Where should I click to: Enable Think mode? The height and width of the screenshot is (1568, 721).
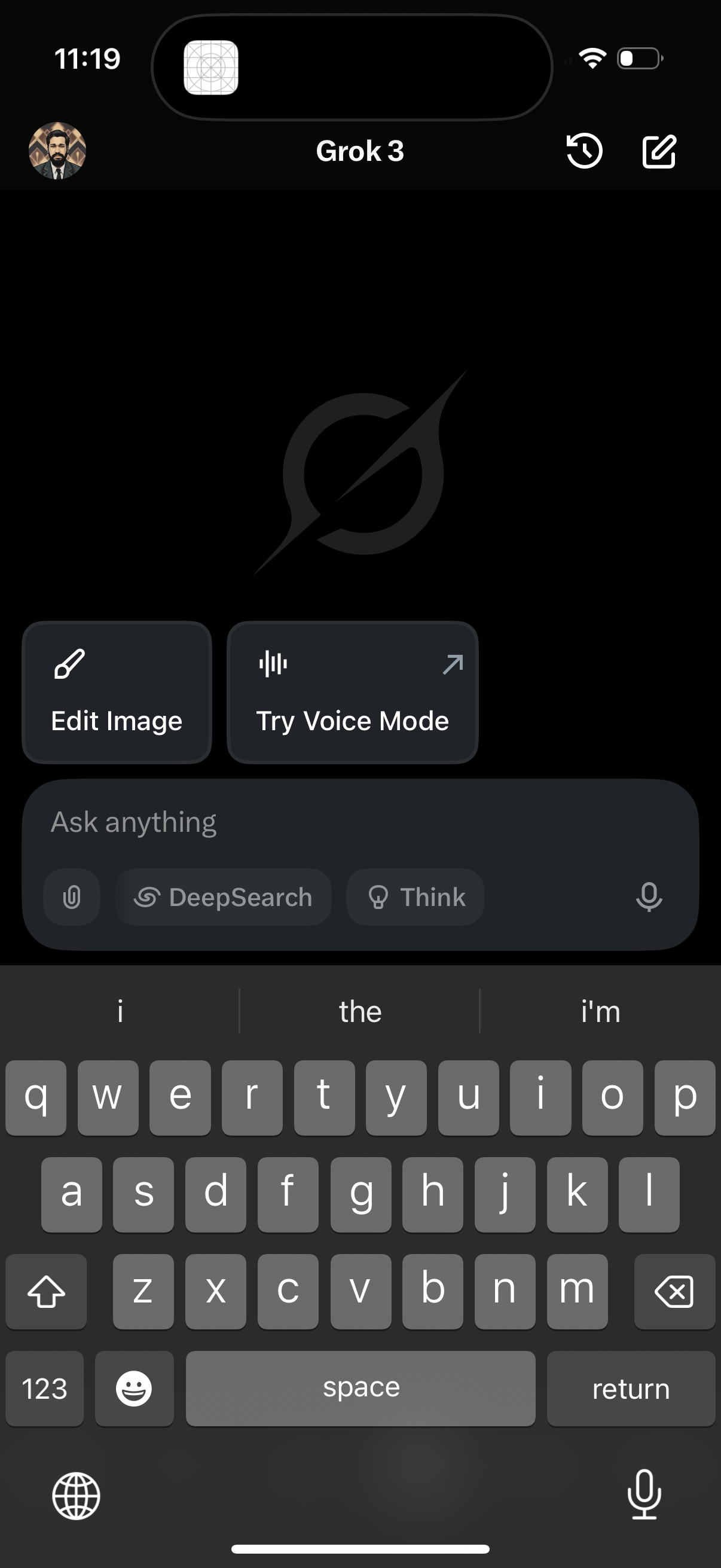414,896
